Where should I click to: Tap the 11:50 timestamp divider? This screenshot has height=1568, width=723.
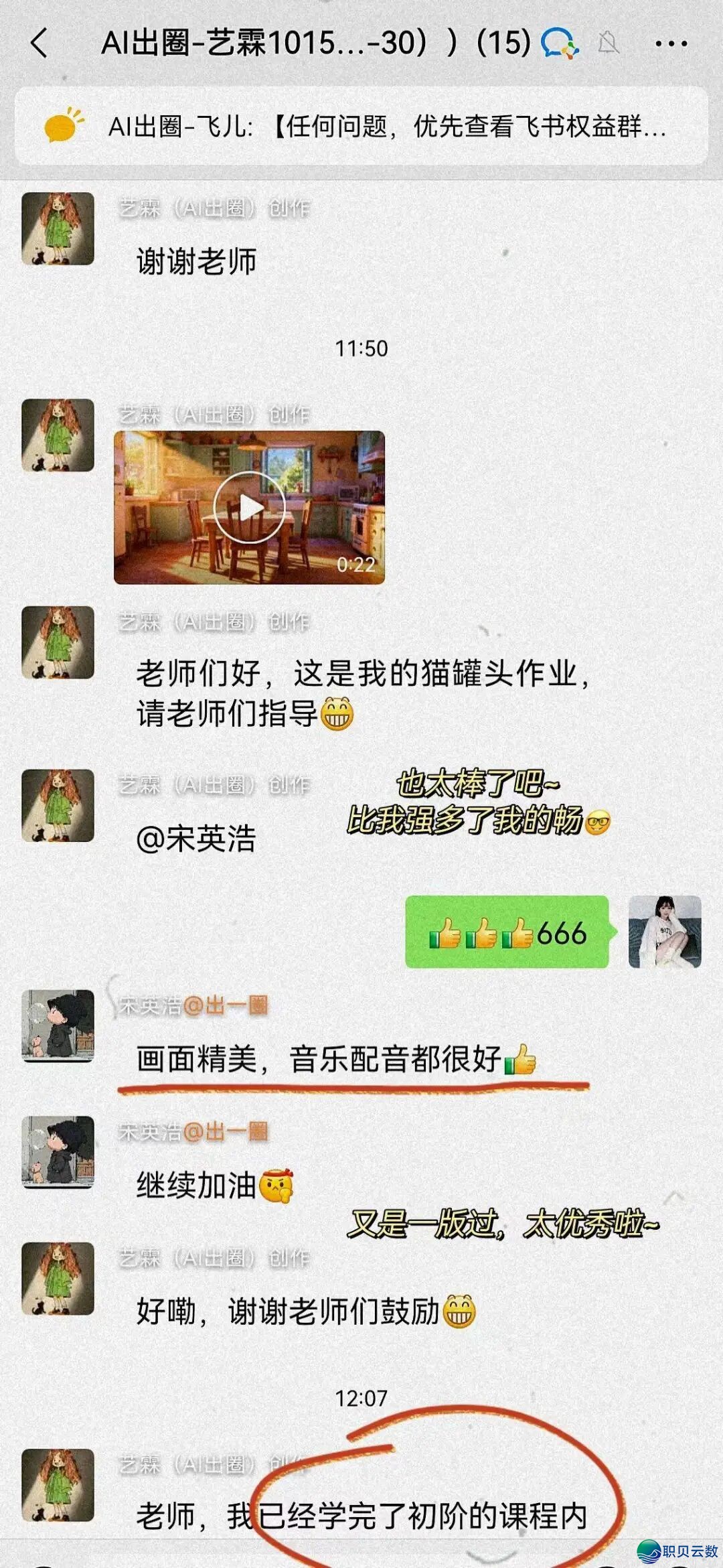pyautogui.click(x=361, y=348)
